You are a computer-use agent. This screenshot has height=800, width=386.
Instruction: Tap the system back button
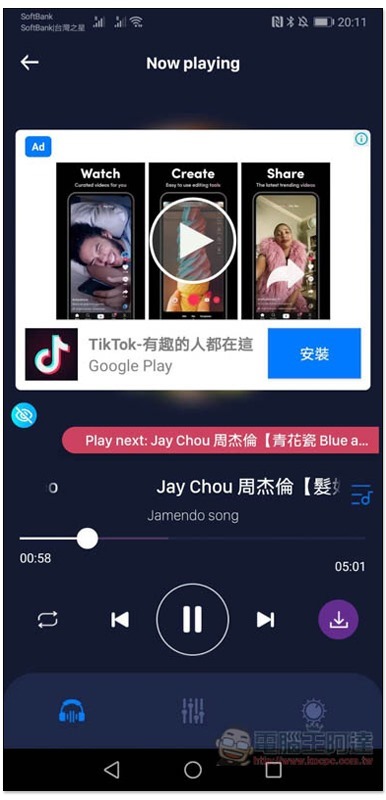click(112, 769)
